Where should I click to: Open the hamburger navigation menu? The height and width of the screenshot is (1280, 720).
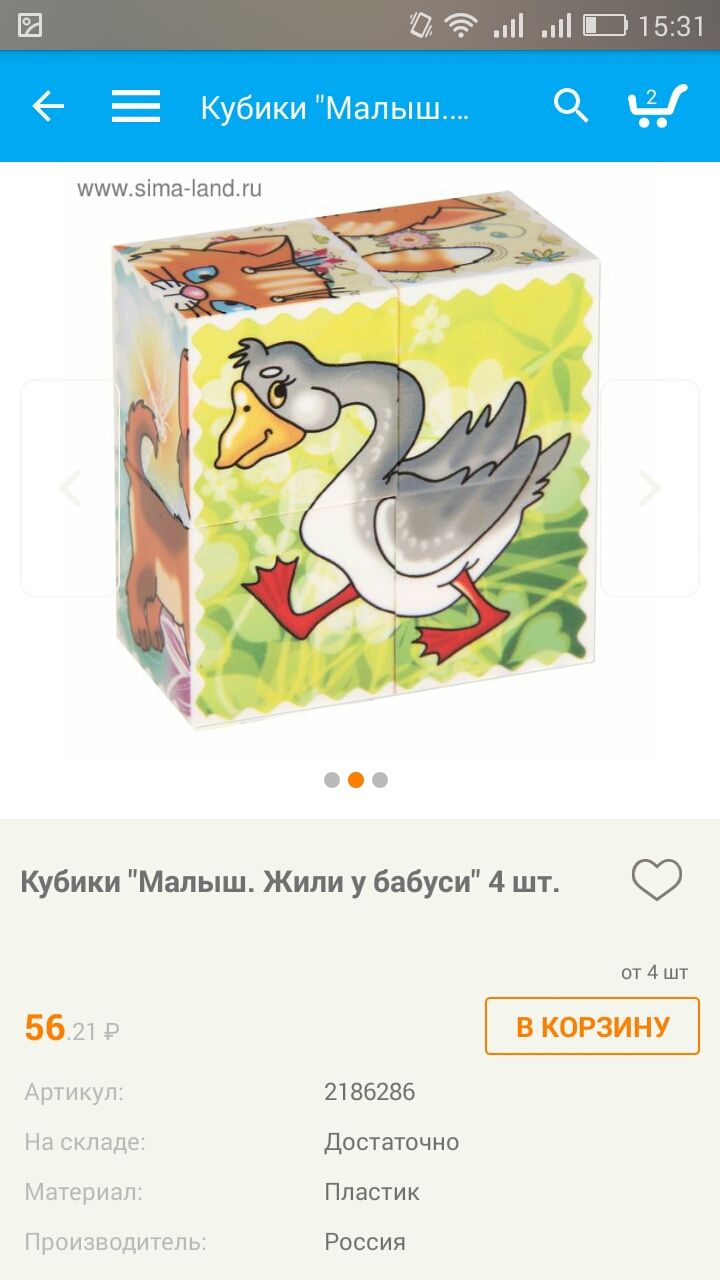pyautogui.click(x=136, y=106)
